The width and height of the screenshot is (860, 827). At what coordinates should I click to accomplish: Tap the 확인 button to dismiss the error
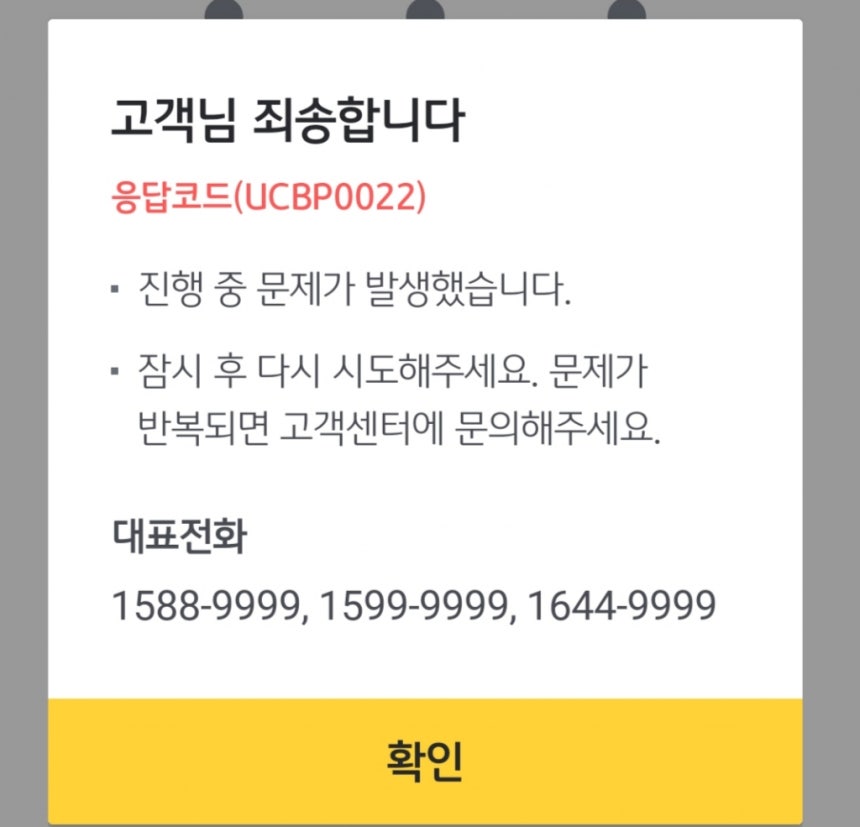(424, 760)
